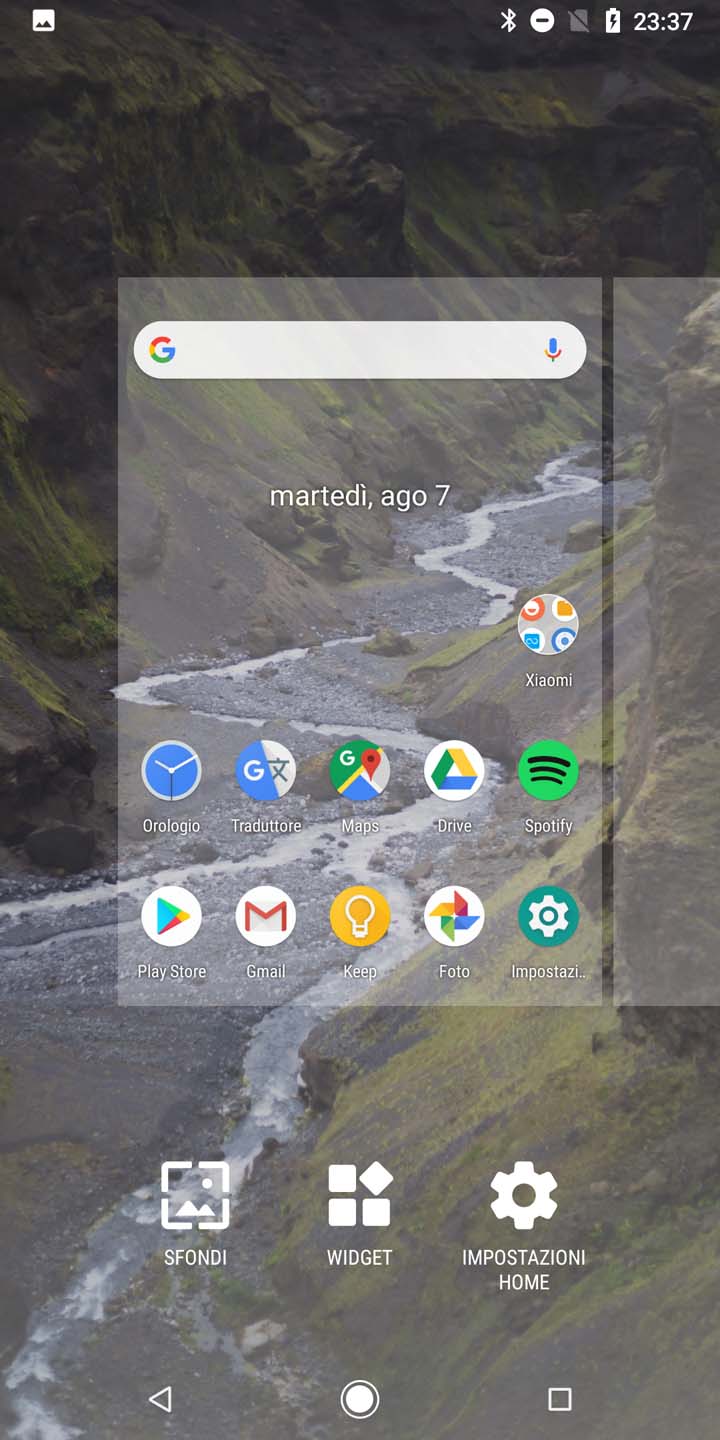Launch the Keep notes app
The image size is (720, 1440).
click(x=360, y=933)
